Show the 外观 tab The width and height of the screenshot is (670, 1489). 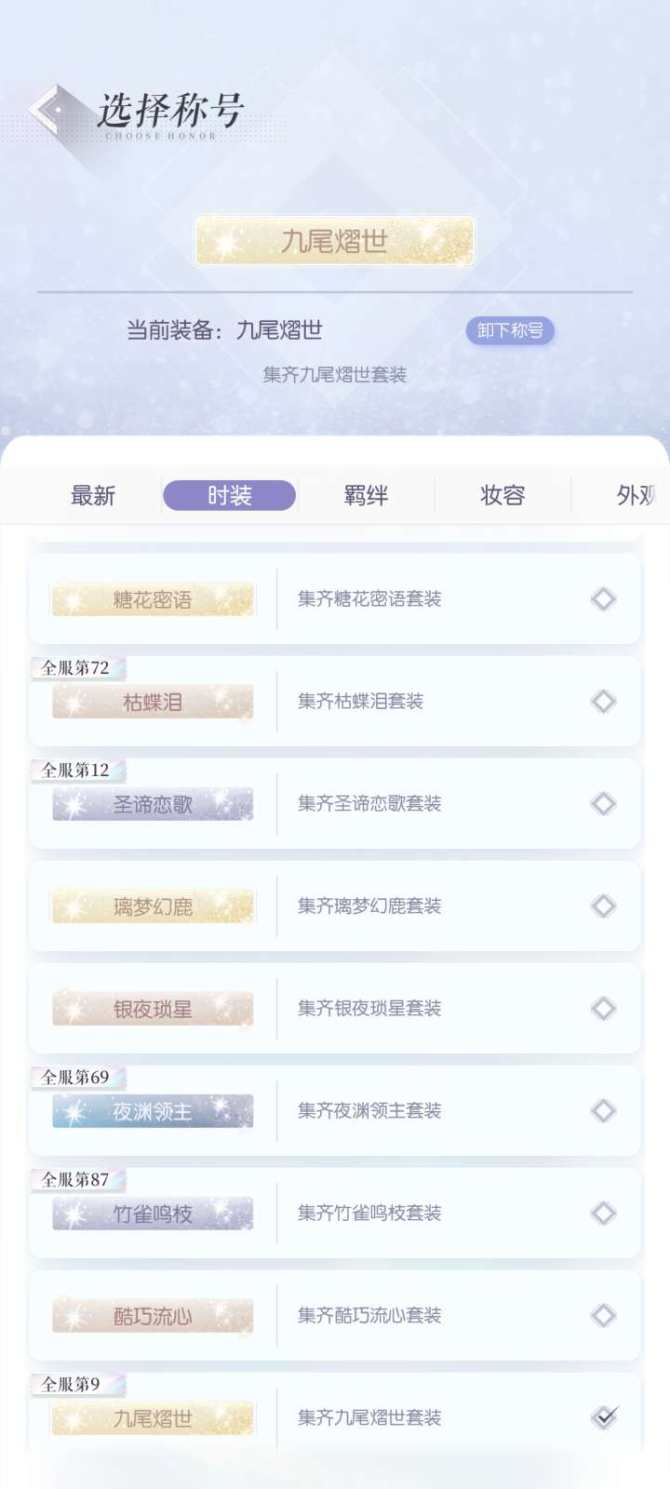[x=634, y=496]
